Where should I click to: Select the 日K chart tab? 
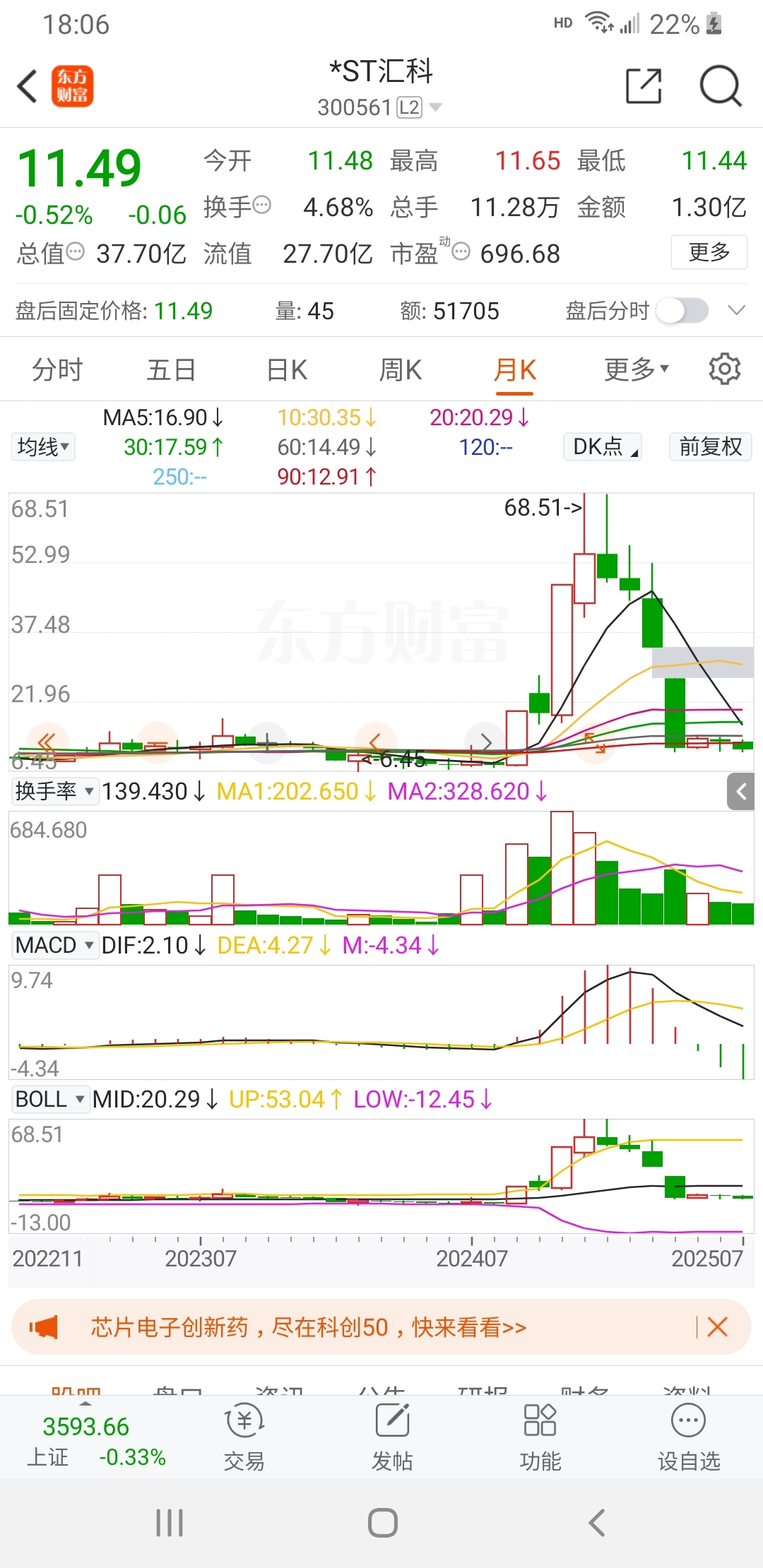(x=287, y=369)
